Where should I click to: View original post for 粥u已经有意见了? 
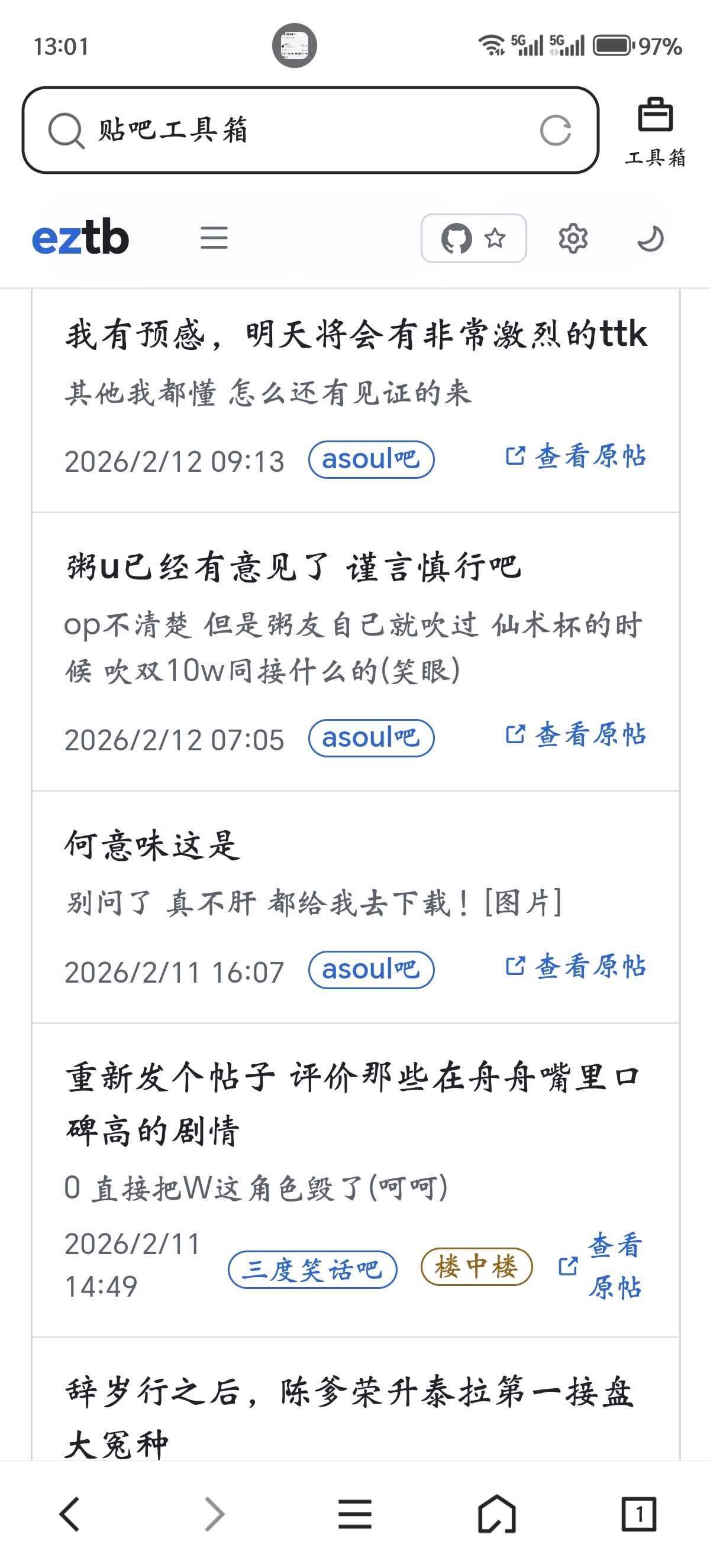[576, 735]
